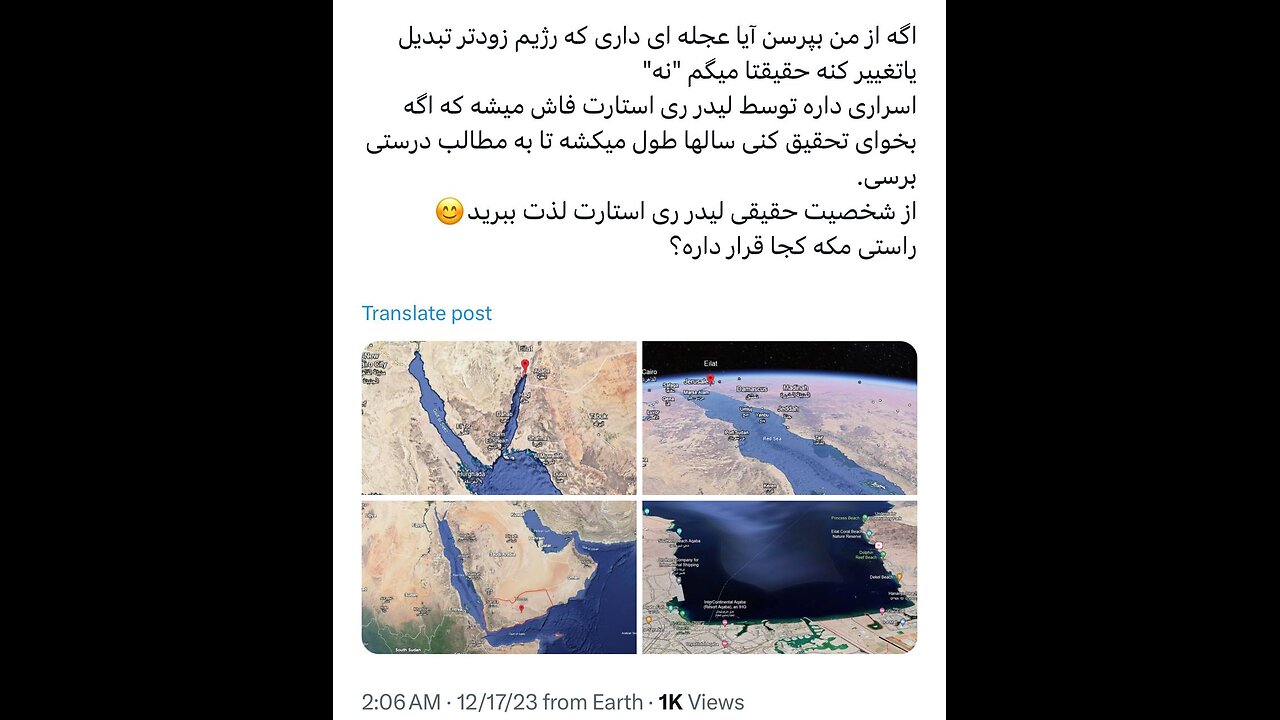Open the Aqaba gulf beaches map image

(779, 577)
